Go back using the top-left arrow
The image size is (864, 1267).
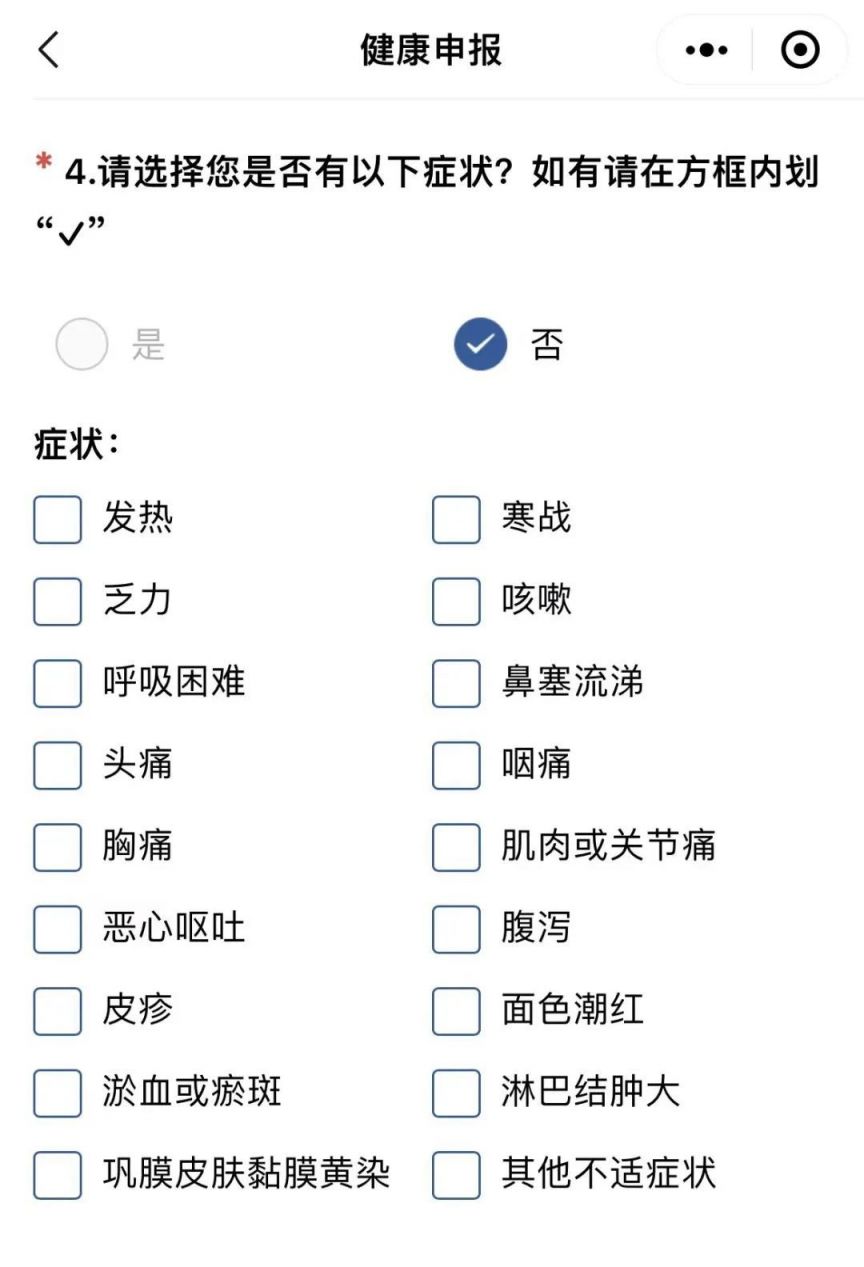click(x=49, y=50)
